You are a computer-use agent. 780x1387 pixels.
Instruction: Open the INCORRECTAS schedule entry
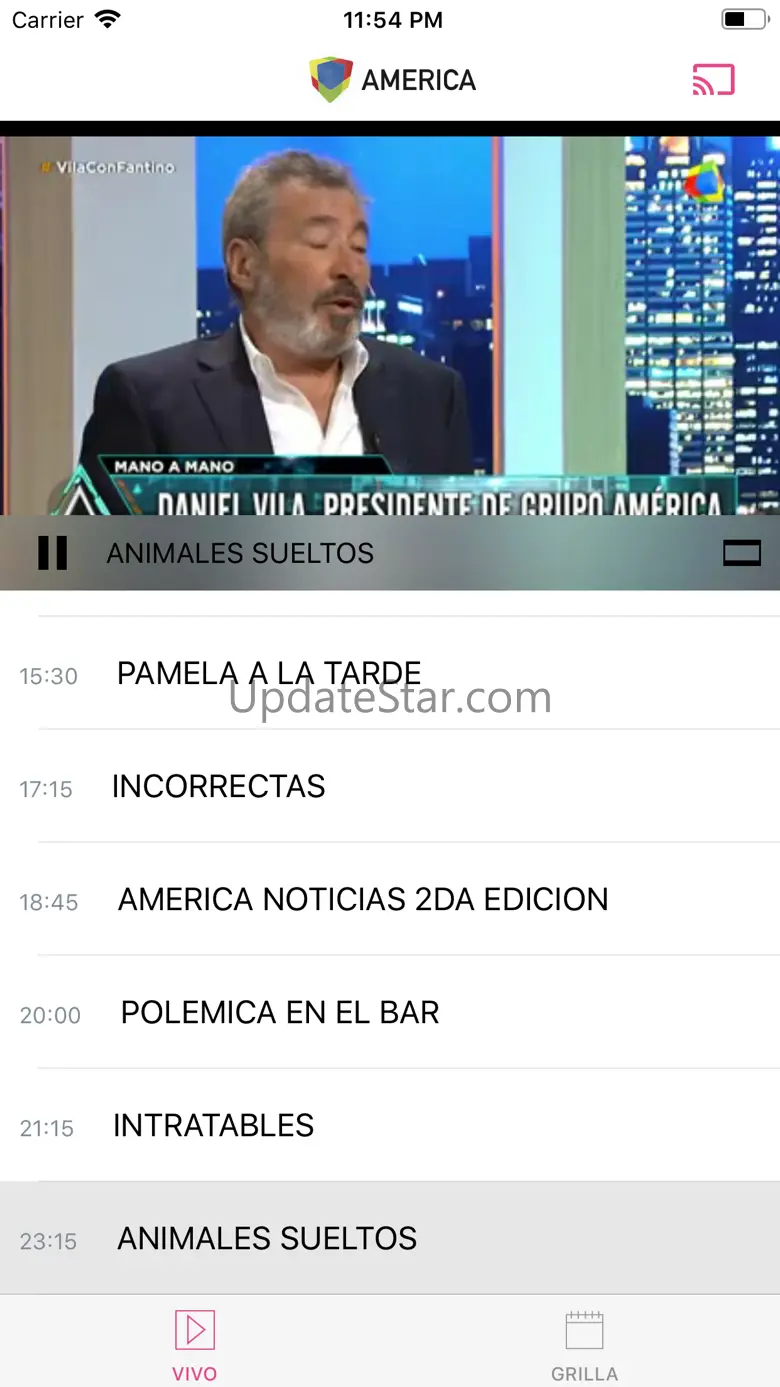[x=219, y=787]
